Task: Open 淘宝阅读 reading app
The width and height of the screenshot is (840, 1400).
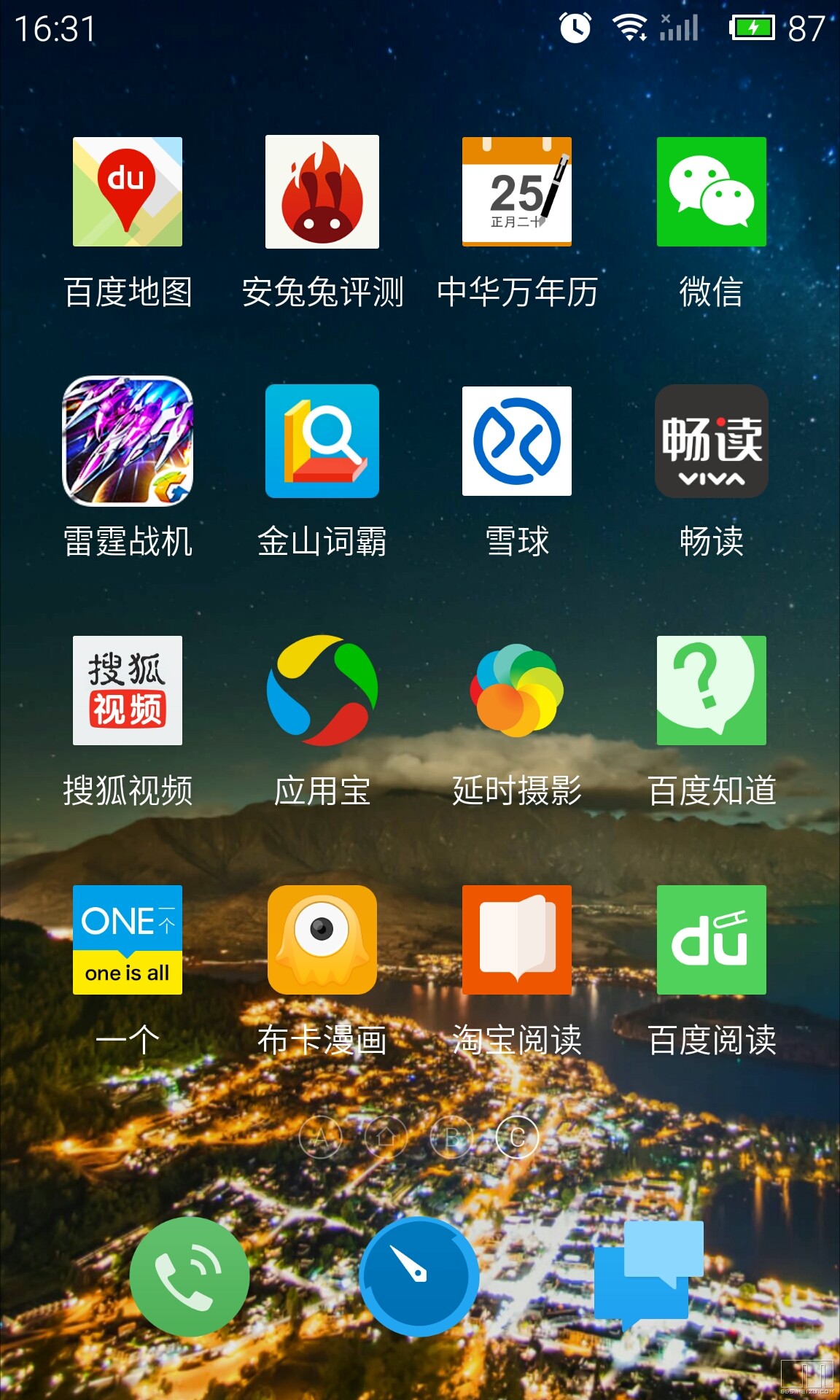Action: (x=516, y=940)
